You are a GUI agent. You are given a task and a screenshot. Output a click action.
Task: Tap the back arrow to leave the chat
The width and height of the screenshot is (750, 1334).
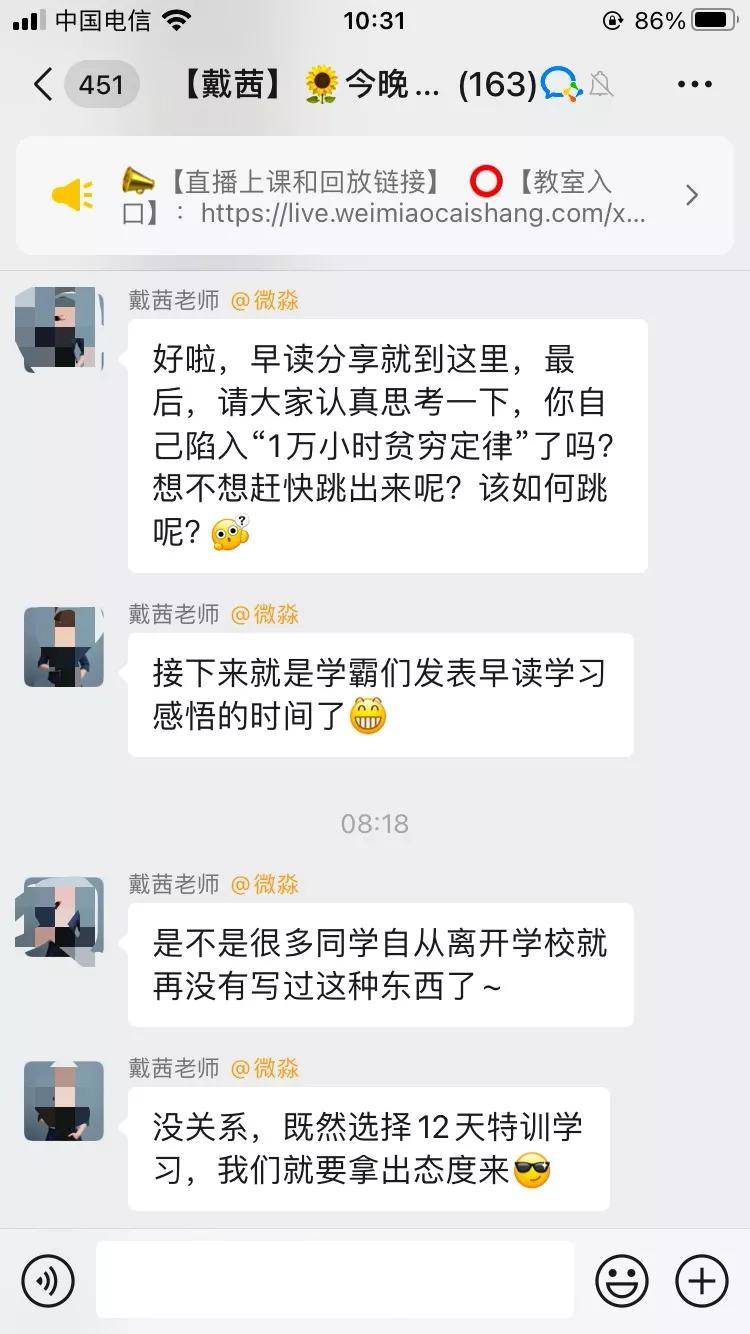pyautogui.click(x=42, y=85)
